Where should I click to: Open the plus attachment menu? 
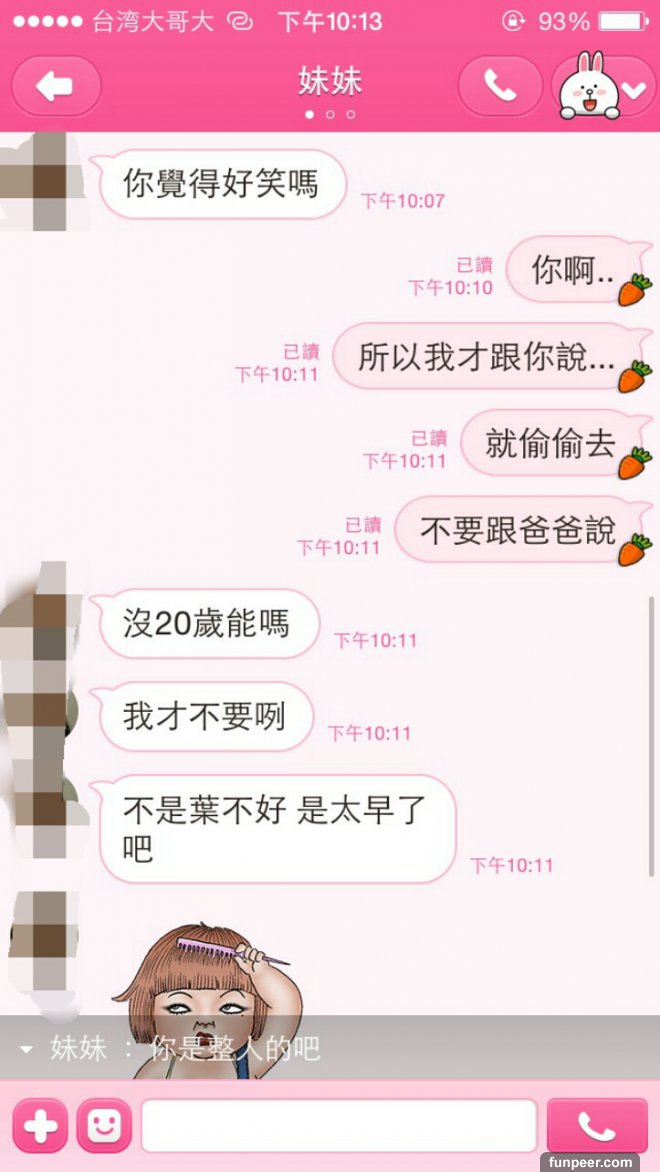tap(40, 1128)
